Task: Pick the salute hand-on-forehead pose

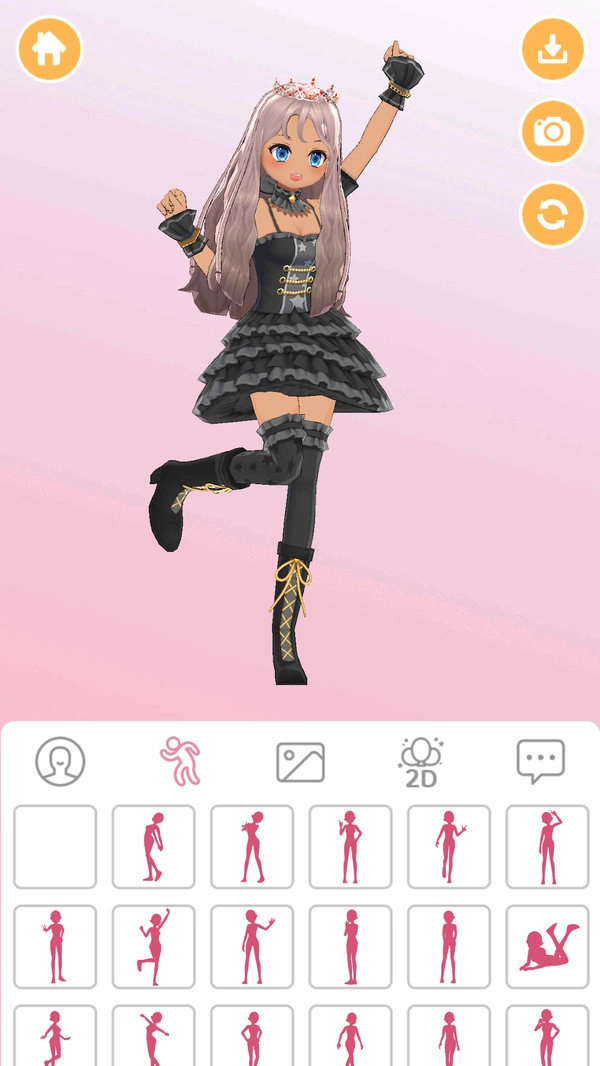Action: 547,847
